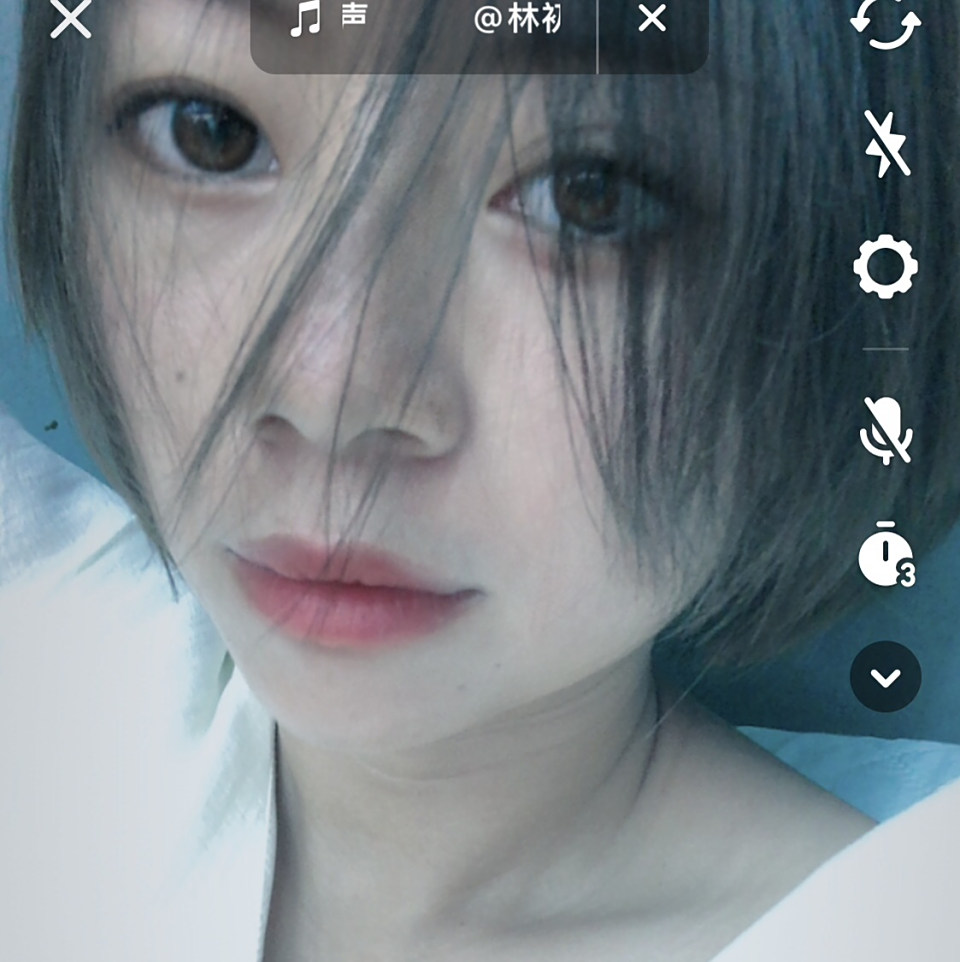This screenshot has height=962, width=960.
Task: Toggle the flash setting
Action: pyautogui.click(x=886, y=144)
